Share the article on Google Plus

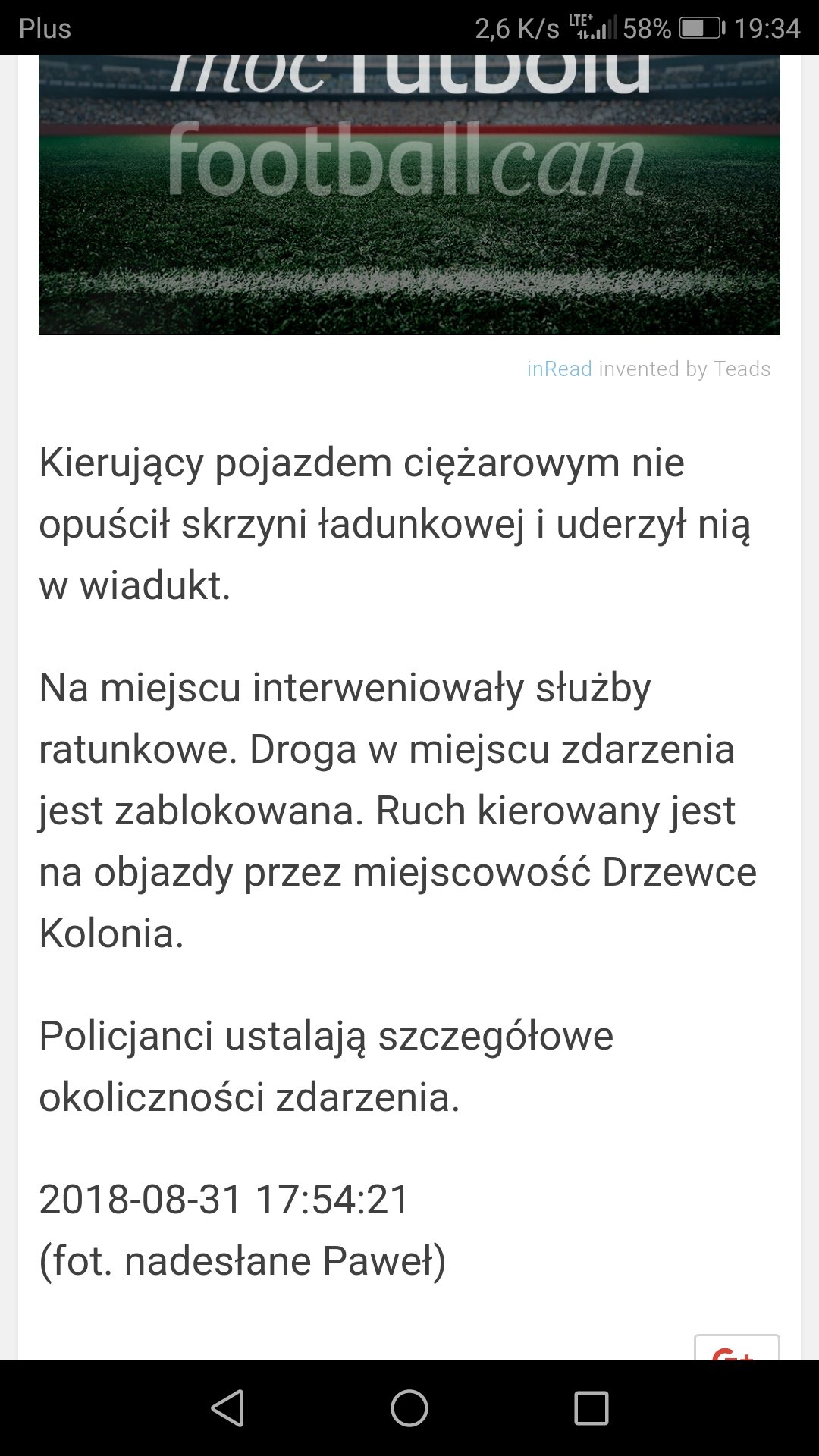(736, 1351)
